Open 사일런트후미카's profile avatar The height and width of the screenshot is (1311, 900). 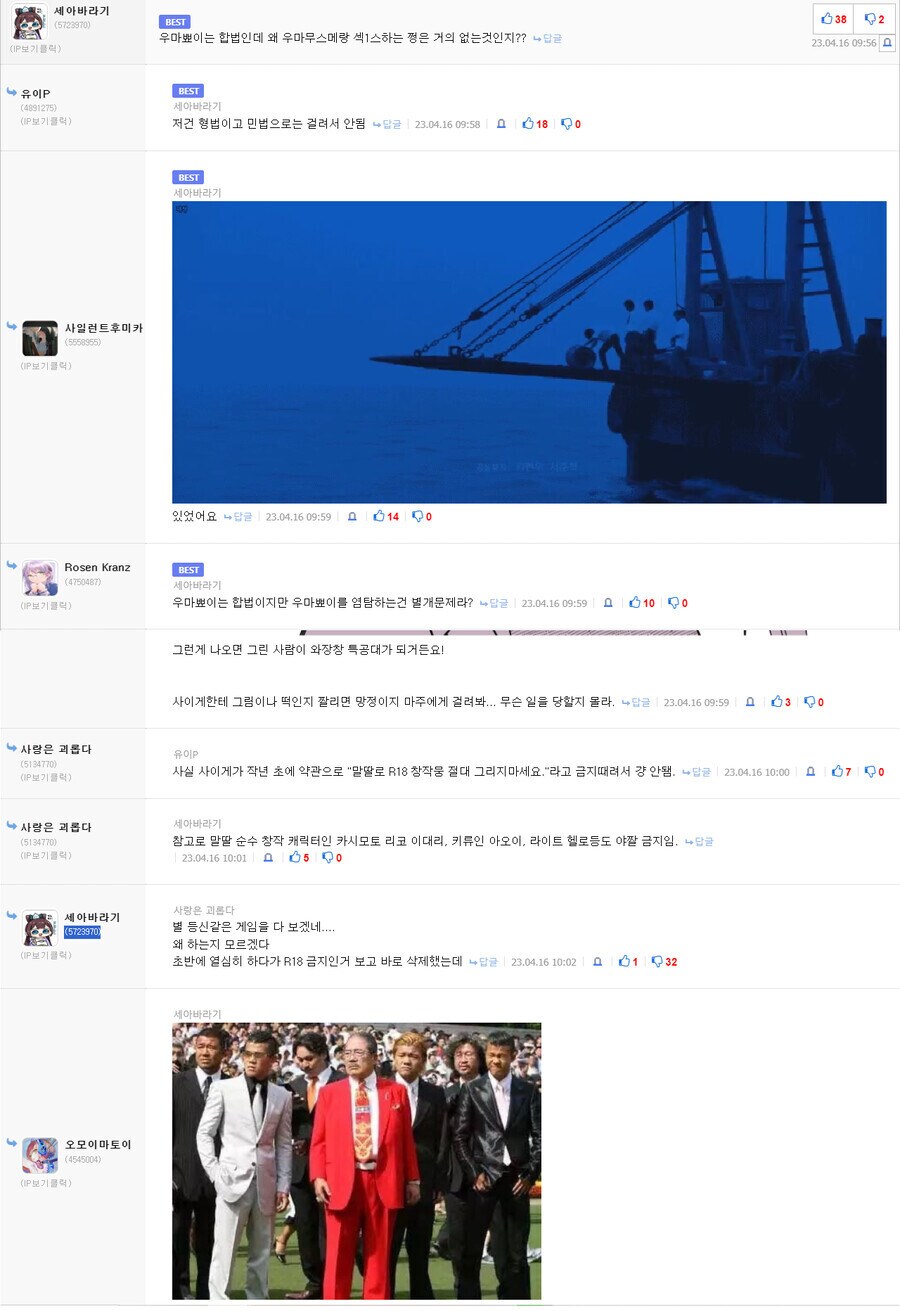pyautogui.click(x=39, y=337)
